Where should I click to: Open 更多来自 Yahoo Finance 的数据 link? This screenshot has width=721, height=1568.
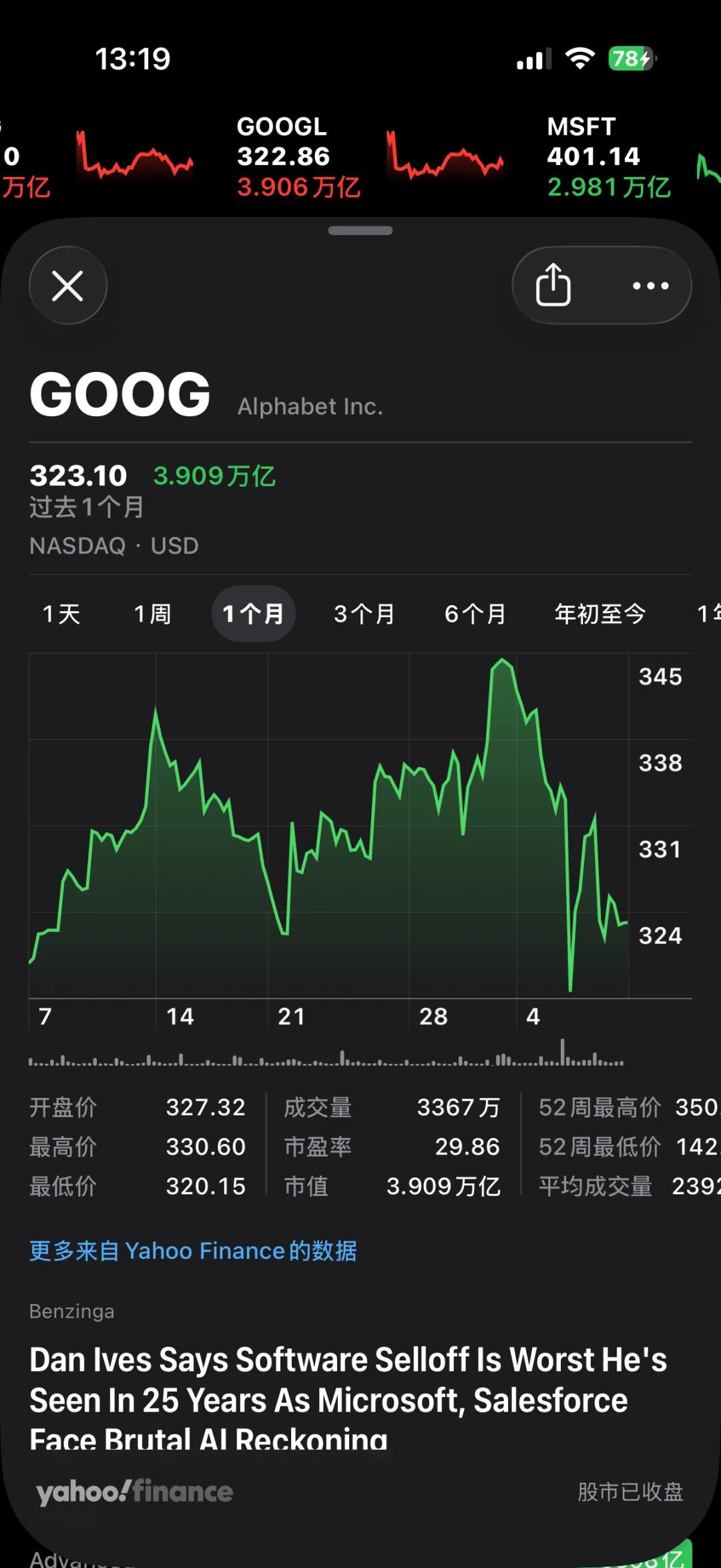[x=194, y=1251]
